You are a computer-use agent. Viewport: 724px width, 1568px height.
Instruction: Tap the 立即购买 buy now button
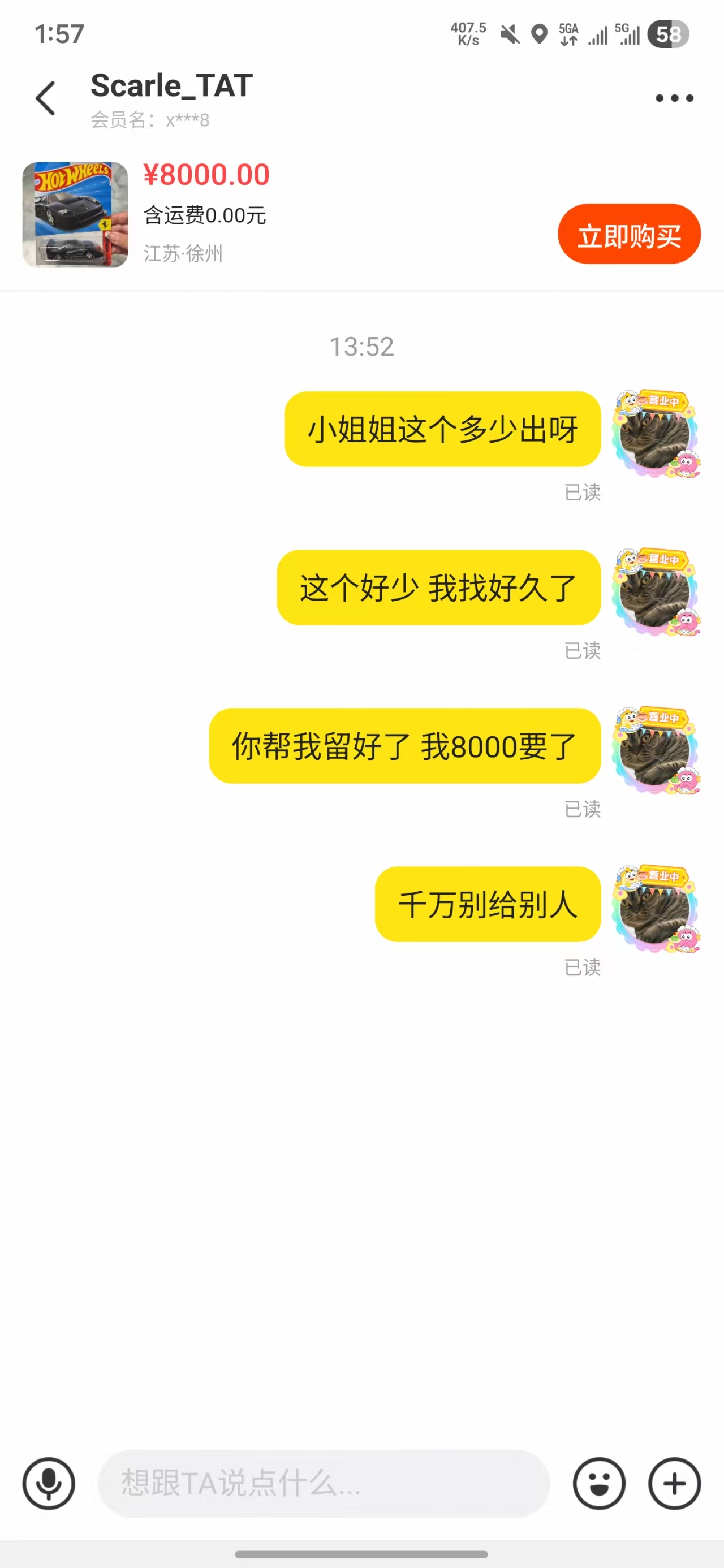628,234
